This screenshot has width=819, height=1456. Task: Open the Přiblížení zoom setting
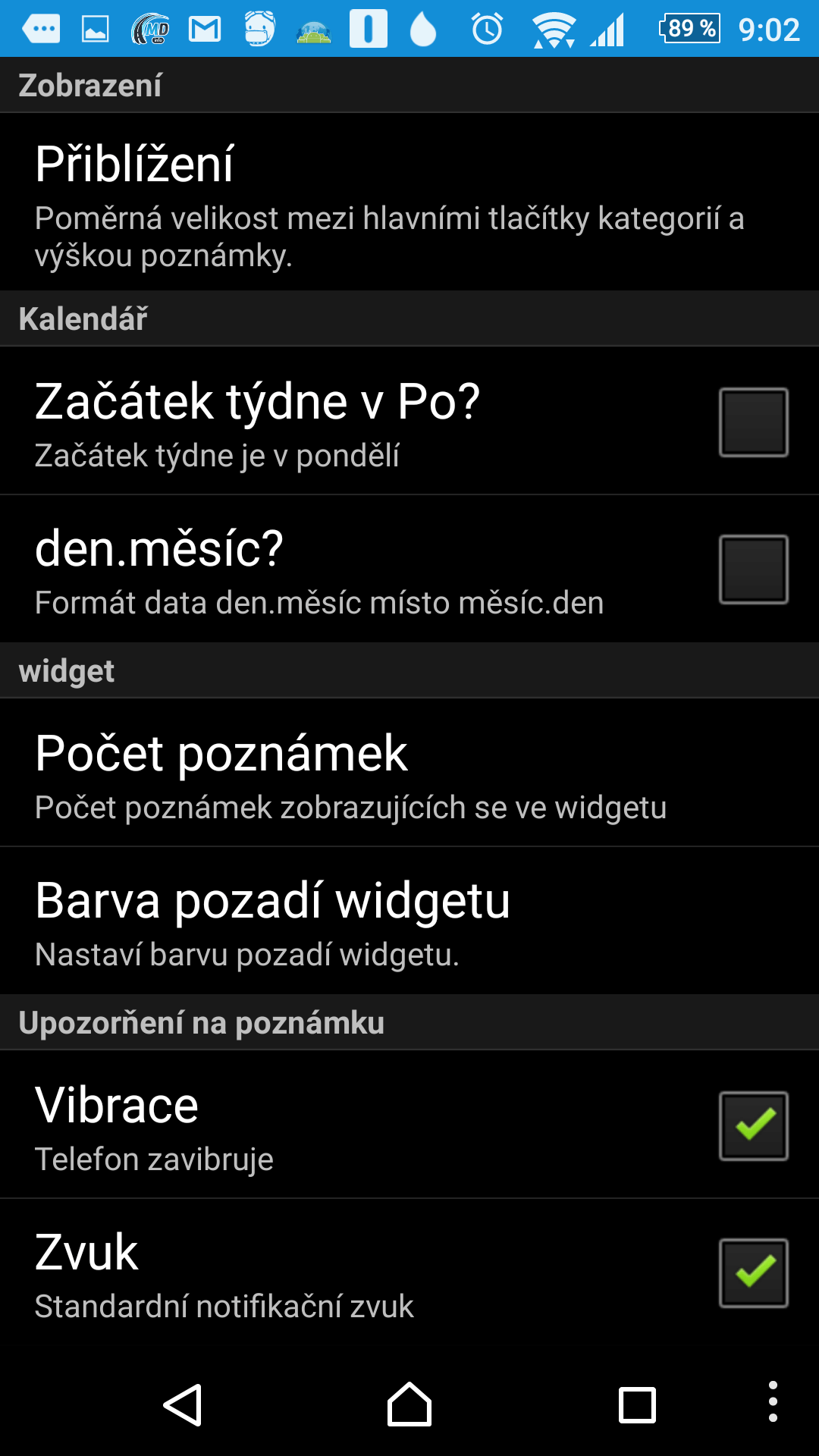coord(409,202)
